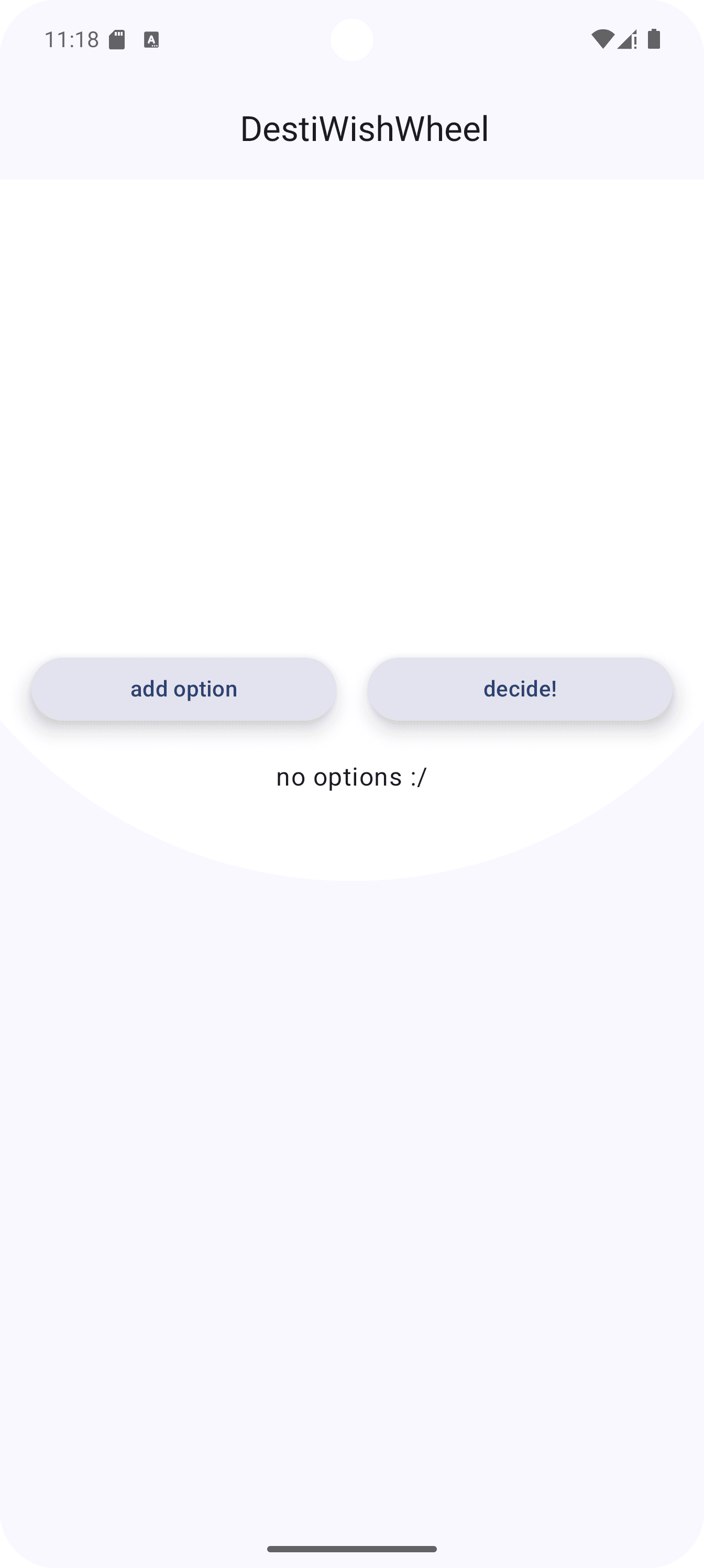Click the SD card status icon
Screen dimensions: 704x1568
click(x=117, y=39)
